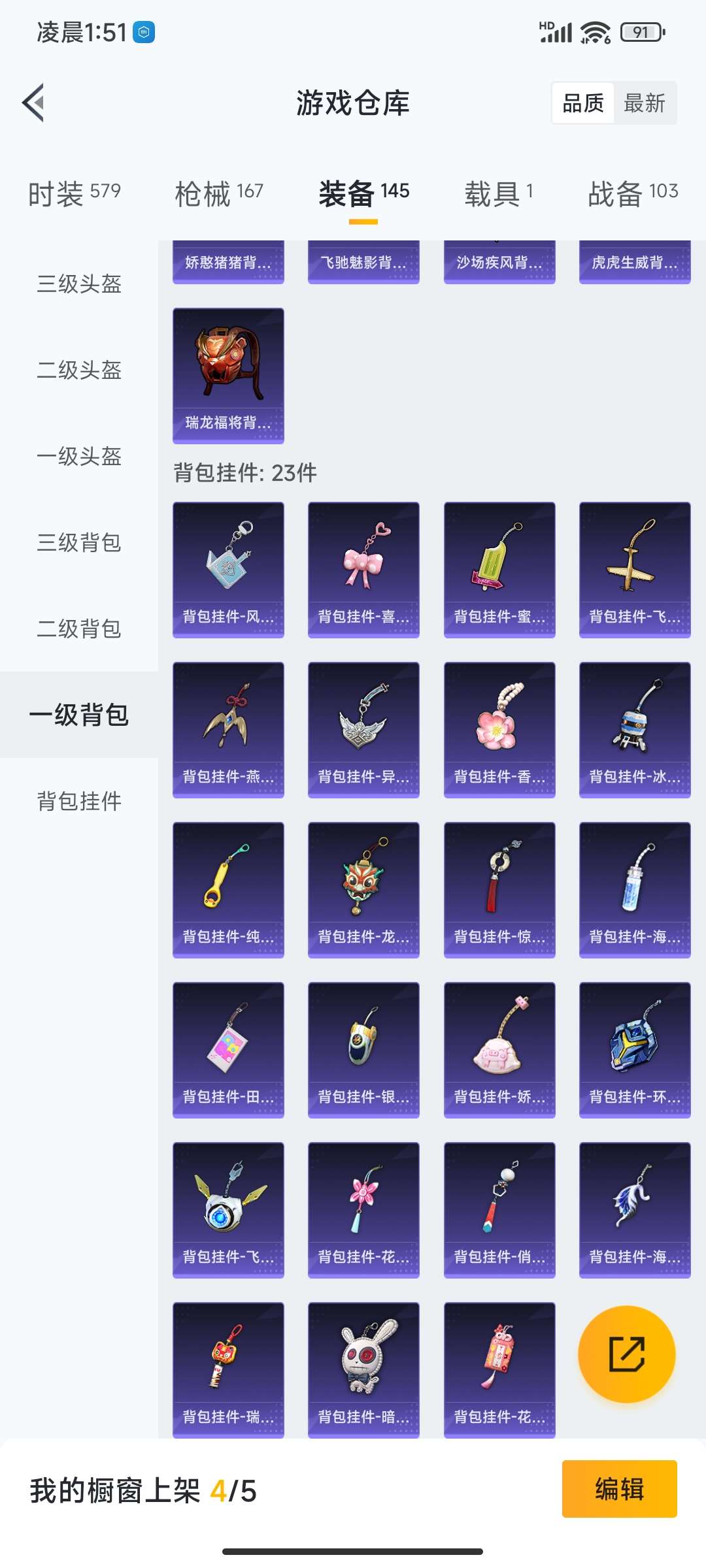Screen dimensions: 706x1568
Task: Open the dragon mask charm 背包挂件-龙
Action: point(363,889)
